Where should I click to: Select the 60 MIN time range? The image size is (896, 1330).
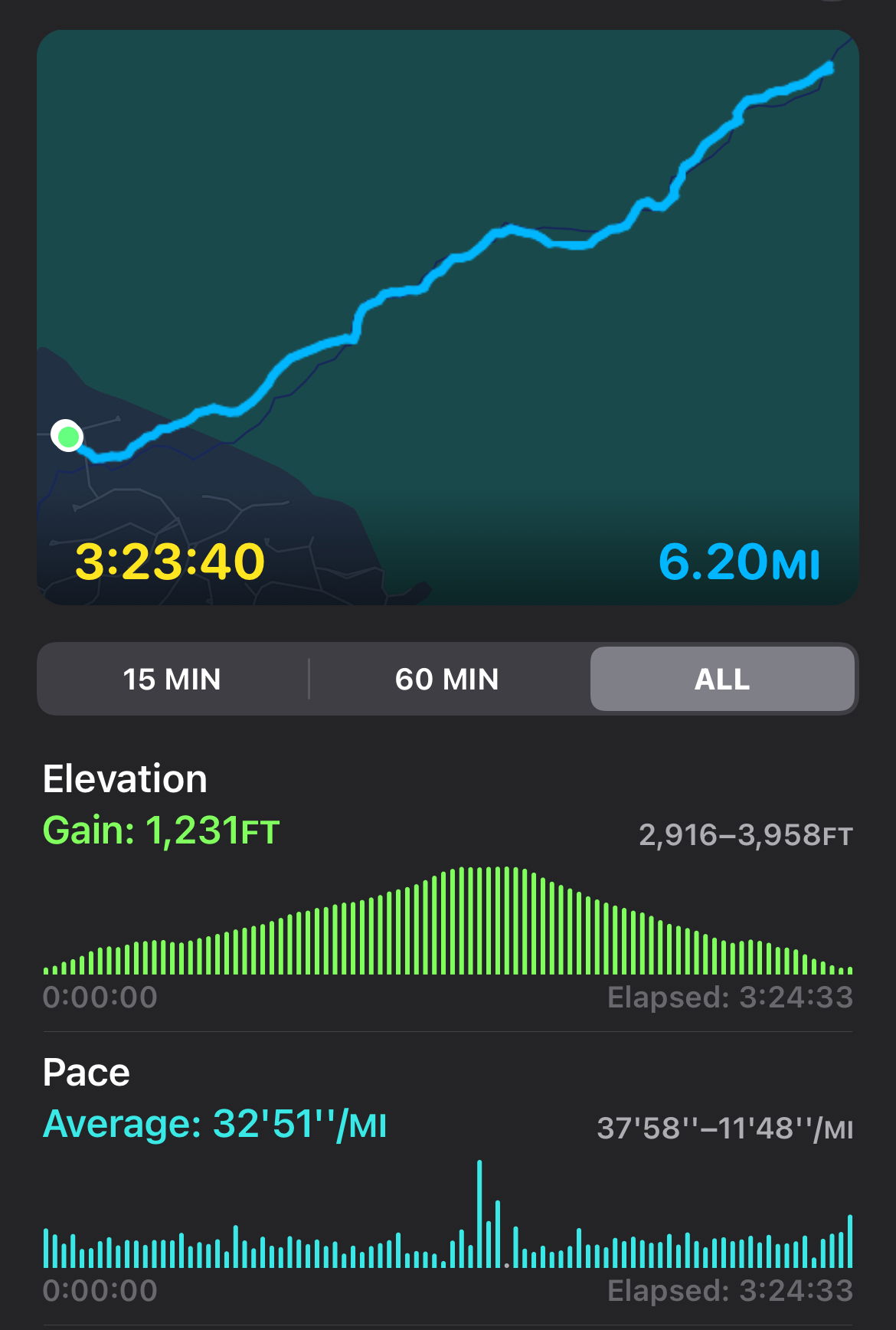tap(447, 679)
